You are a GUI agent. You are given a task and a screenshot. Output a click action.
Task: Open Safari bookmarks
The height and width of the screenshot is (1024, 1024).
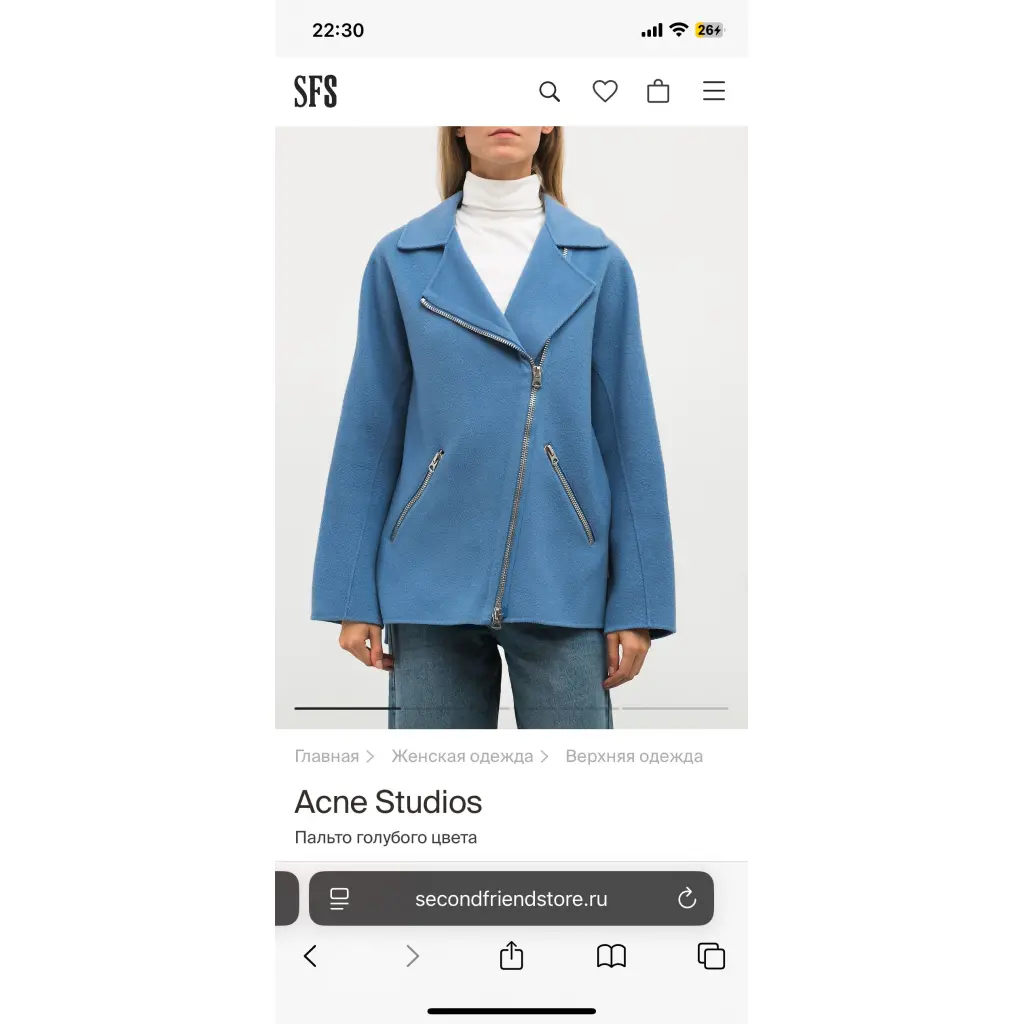[x=611, y=956]
